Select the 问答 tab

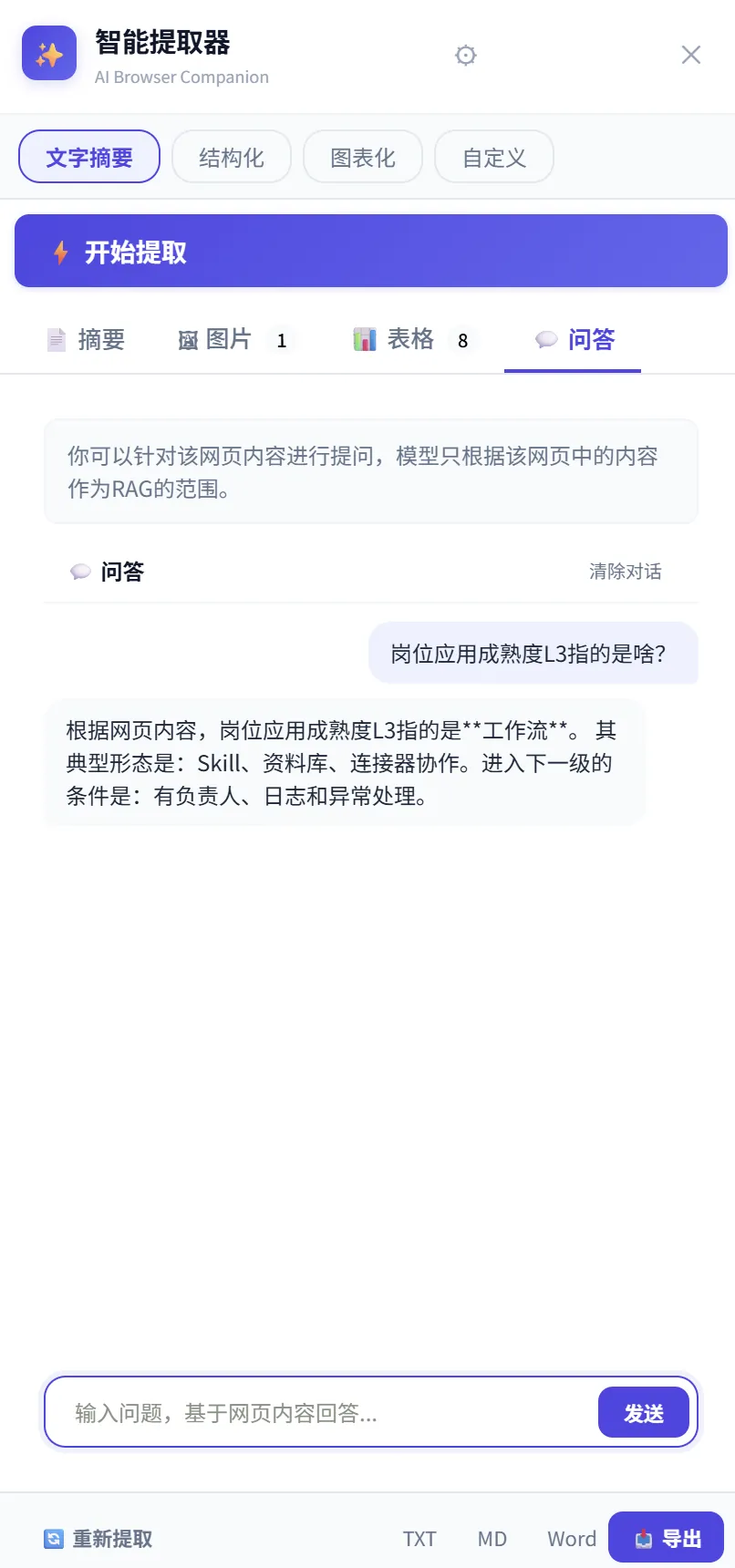click(x=573, y=340)
